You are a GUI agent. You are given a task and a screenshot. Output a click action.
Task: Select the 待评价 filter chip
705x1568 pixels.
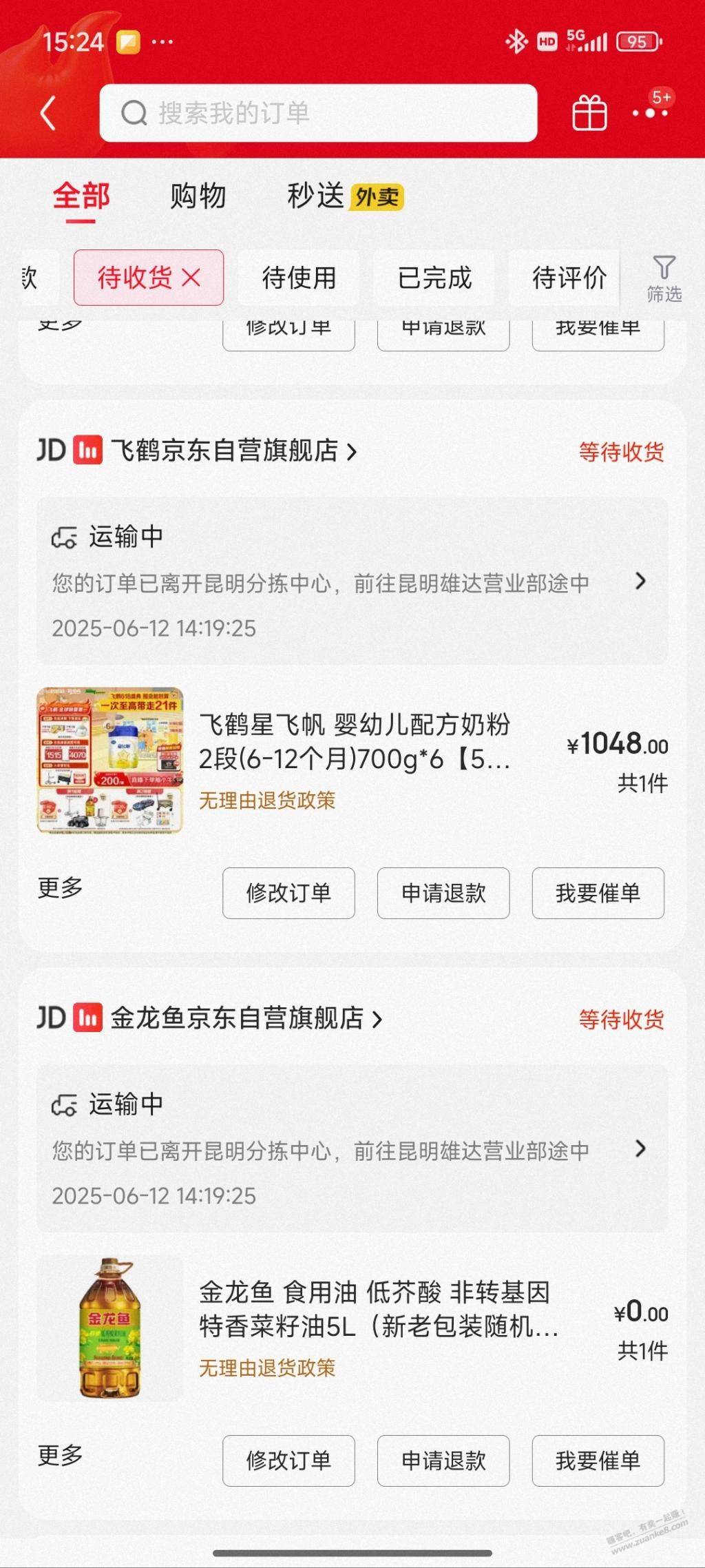[x=569, y=278]
